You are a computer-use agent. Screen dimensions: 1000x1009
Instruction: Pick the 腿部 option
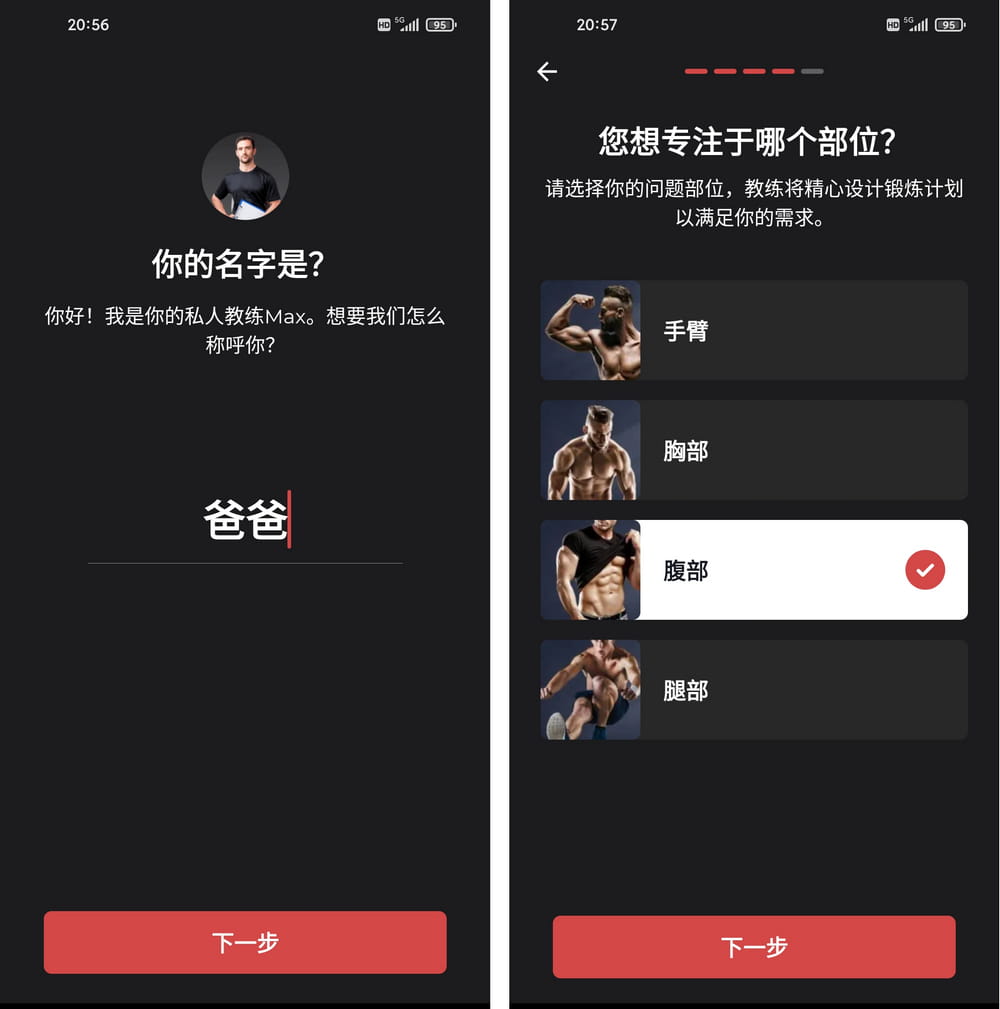(x=754, y=690)
